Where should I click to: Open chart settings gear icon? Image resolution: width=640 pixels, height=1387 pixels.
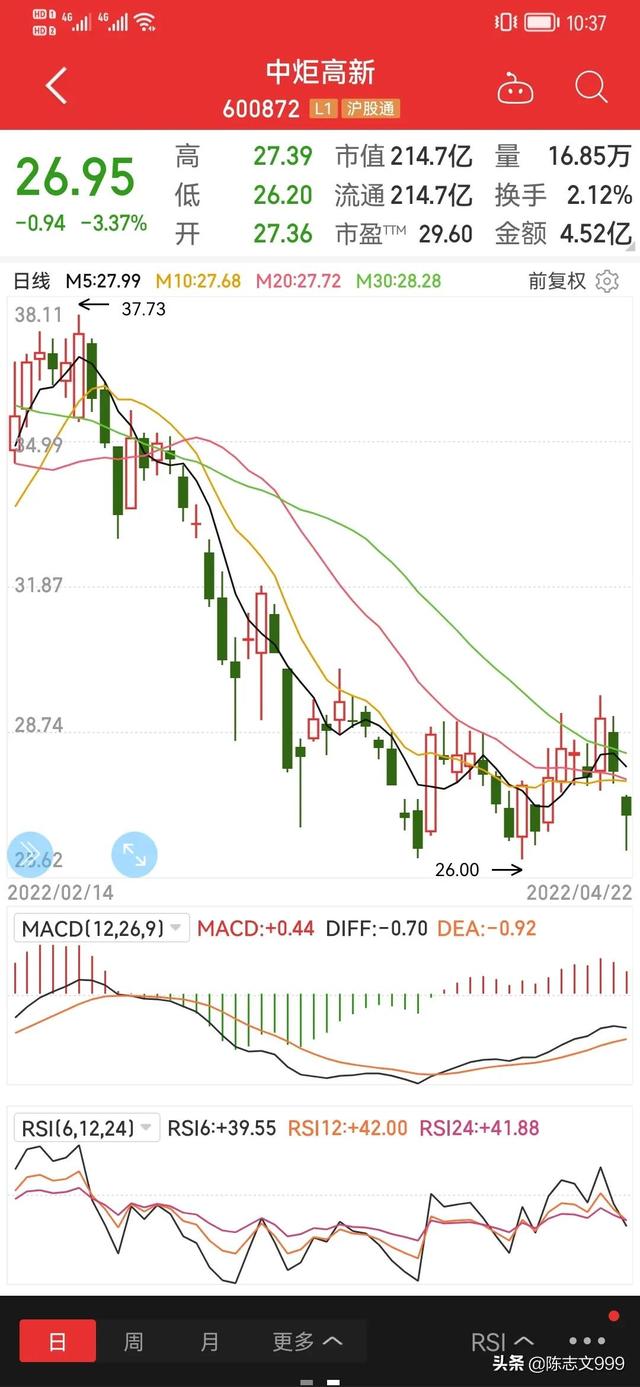pyautogui.click(x=607, y=281)
